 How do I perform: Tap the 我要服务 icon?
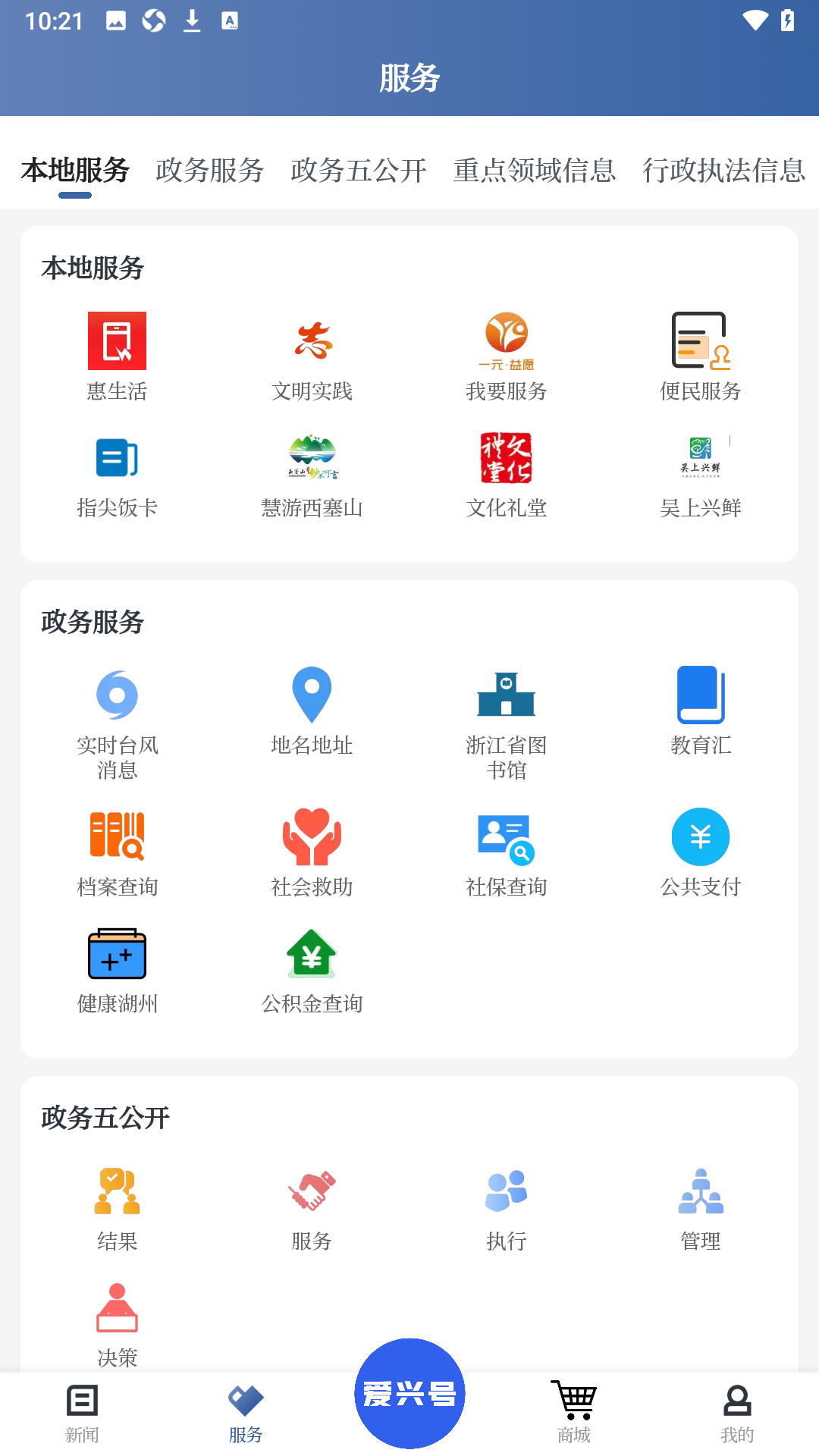pyautogui.click(x=506, y=356)
